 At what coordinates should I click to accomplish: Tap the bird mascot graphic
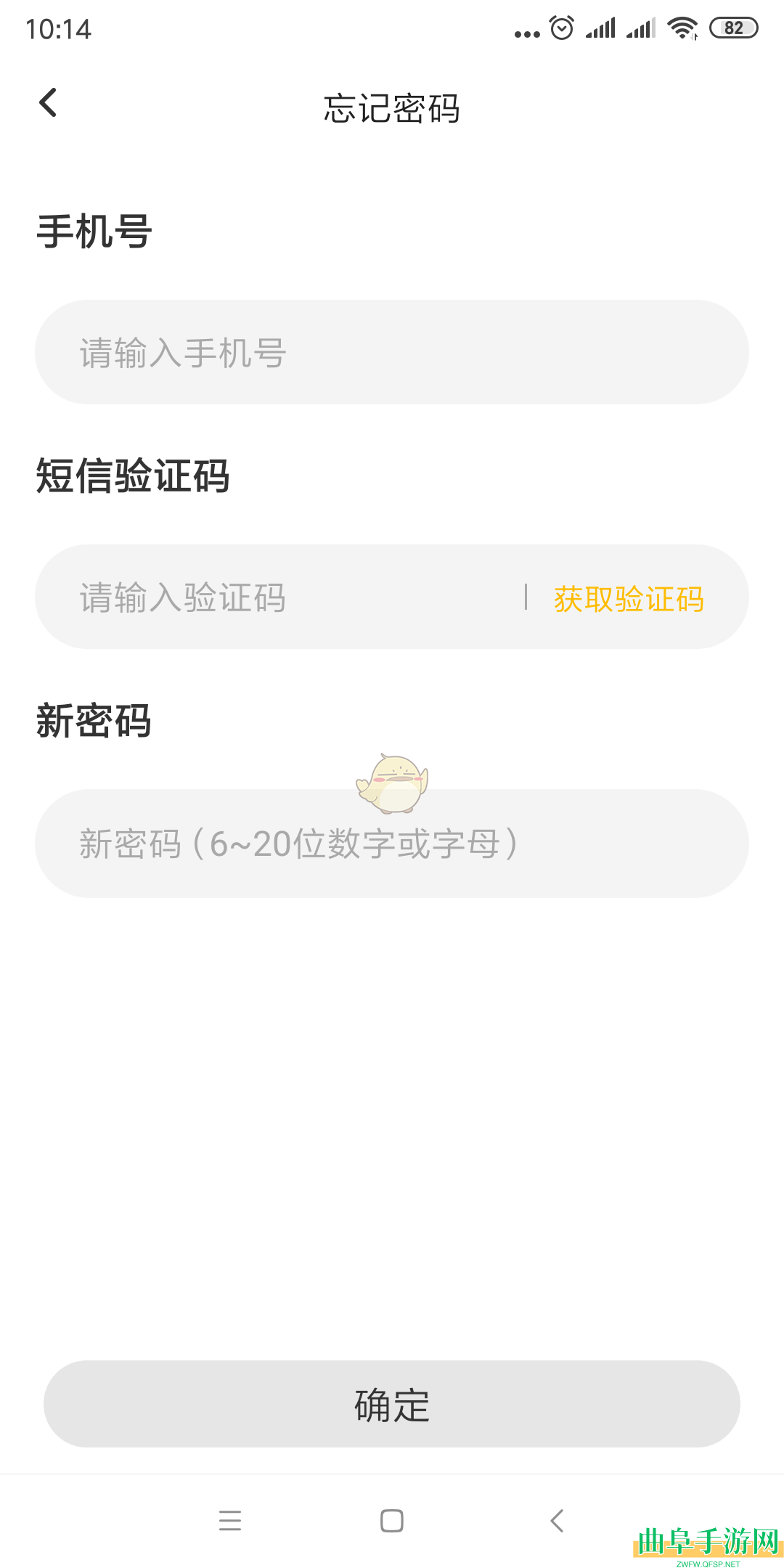(392, 784)
